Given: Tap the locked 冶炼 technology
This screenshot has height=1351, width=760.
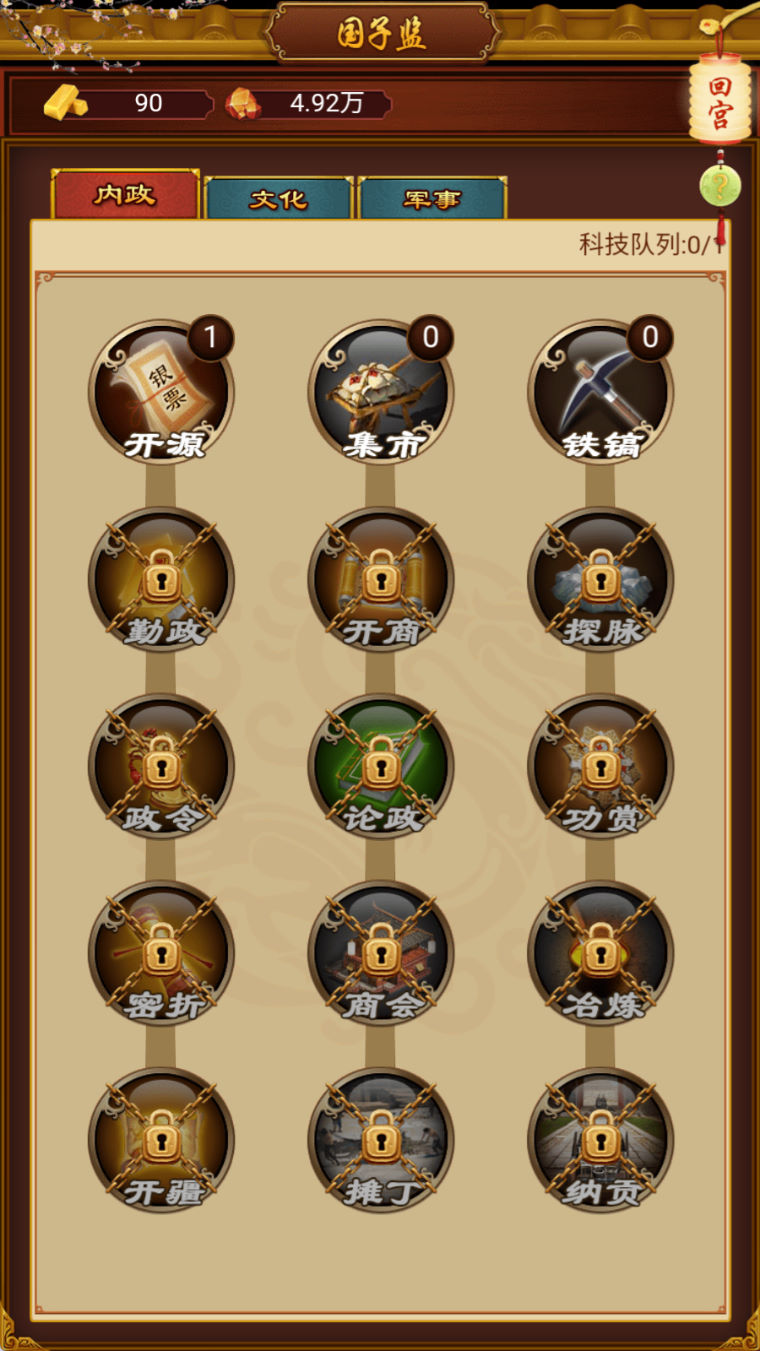Looking at the screenshot, I should click(x=601, y=953).
